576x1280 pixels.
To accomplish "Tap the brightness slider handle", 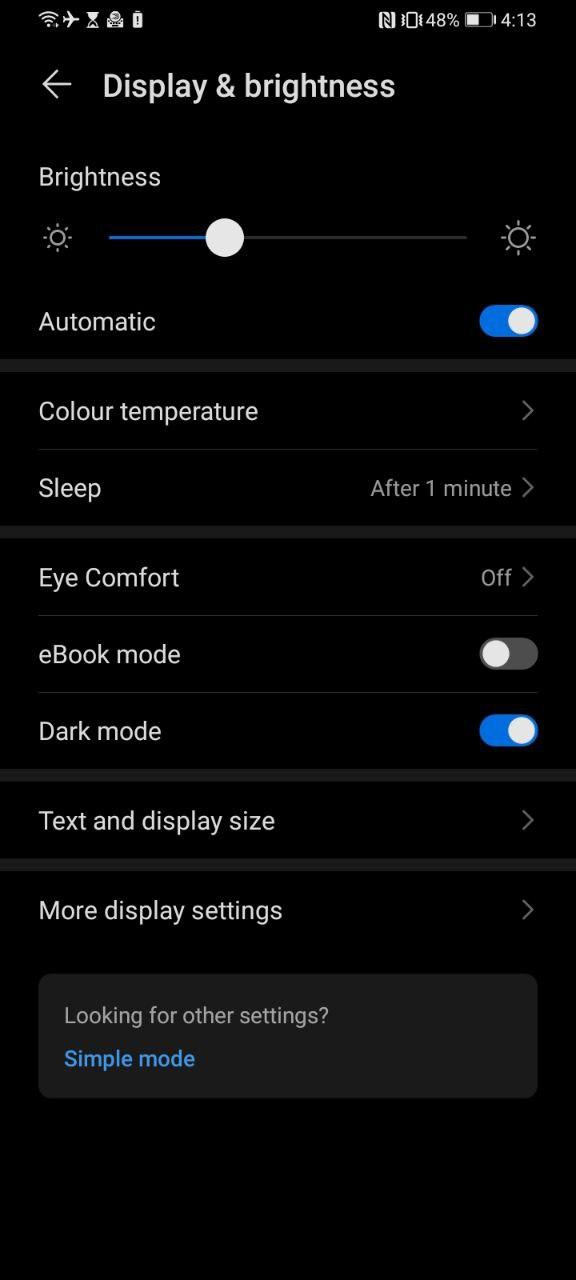I will 225,238.
